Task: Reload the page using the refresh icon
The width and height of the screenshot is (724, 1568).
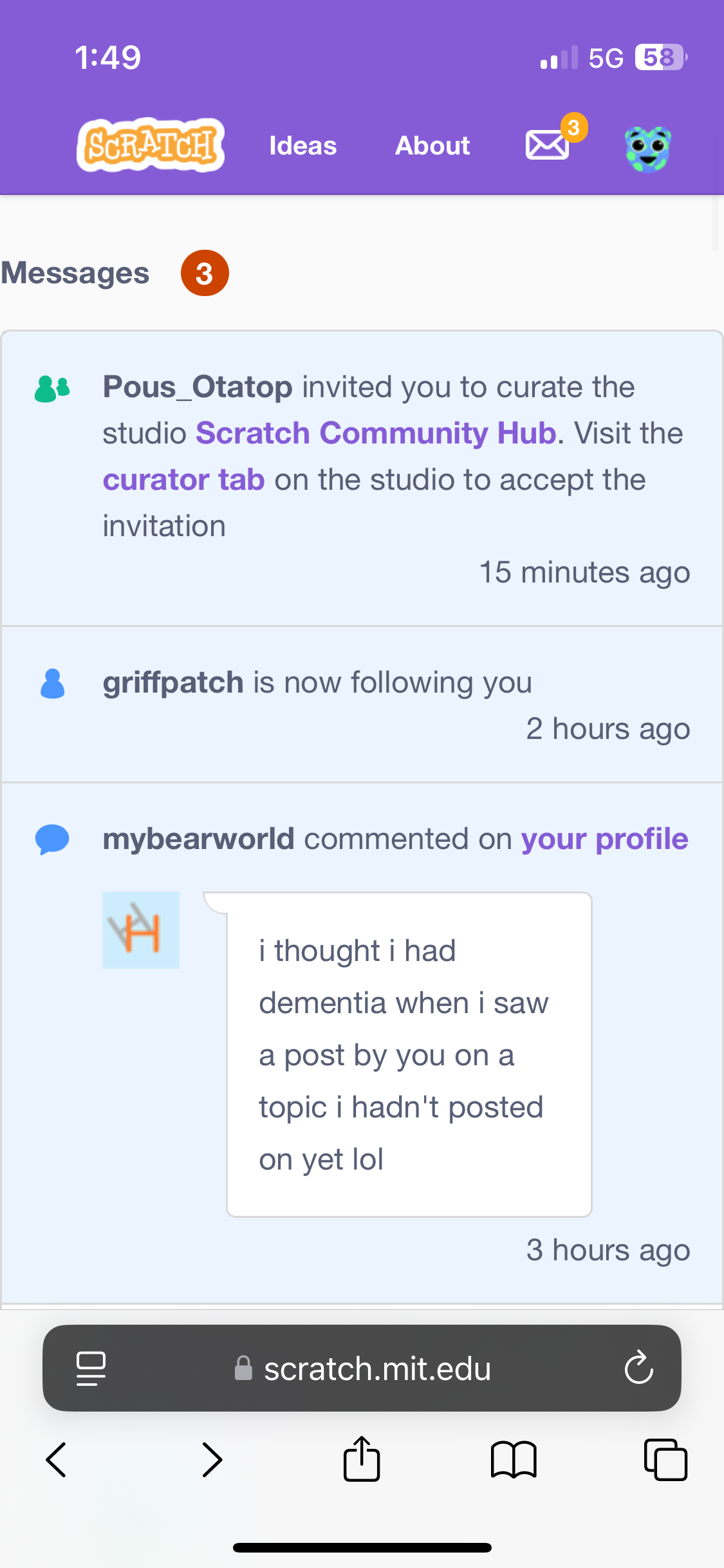Action: click(638, 1368)
